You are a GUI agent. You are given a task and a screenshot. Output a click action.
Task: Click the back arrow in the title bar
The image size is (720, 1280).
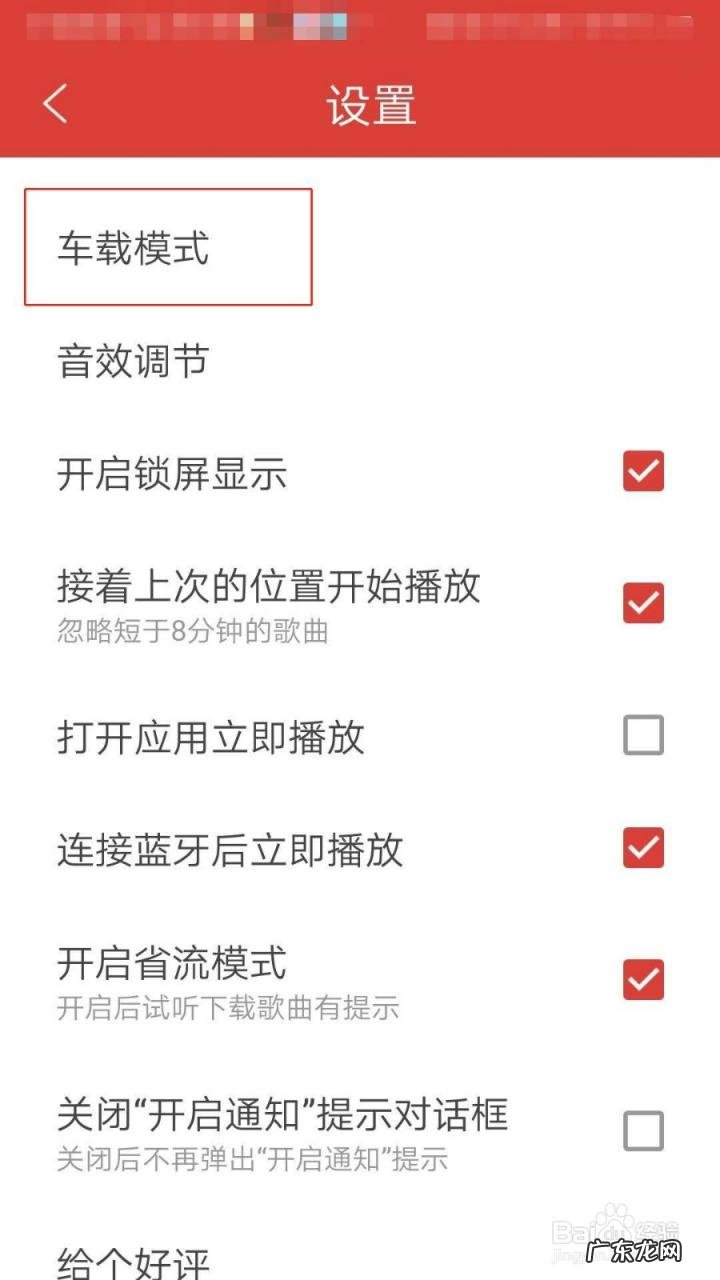(56, 103)
